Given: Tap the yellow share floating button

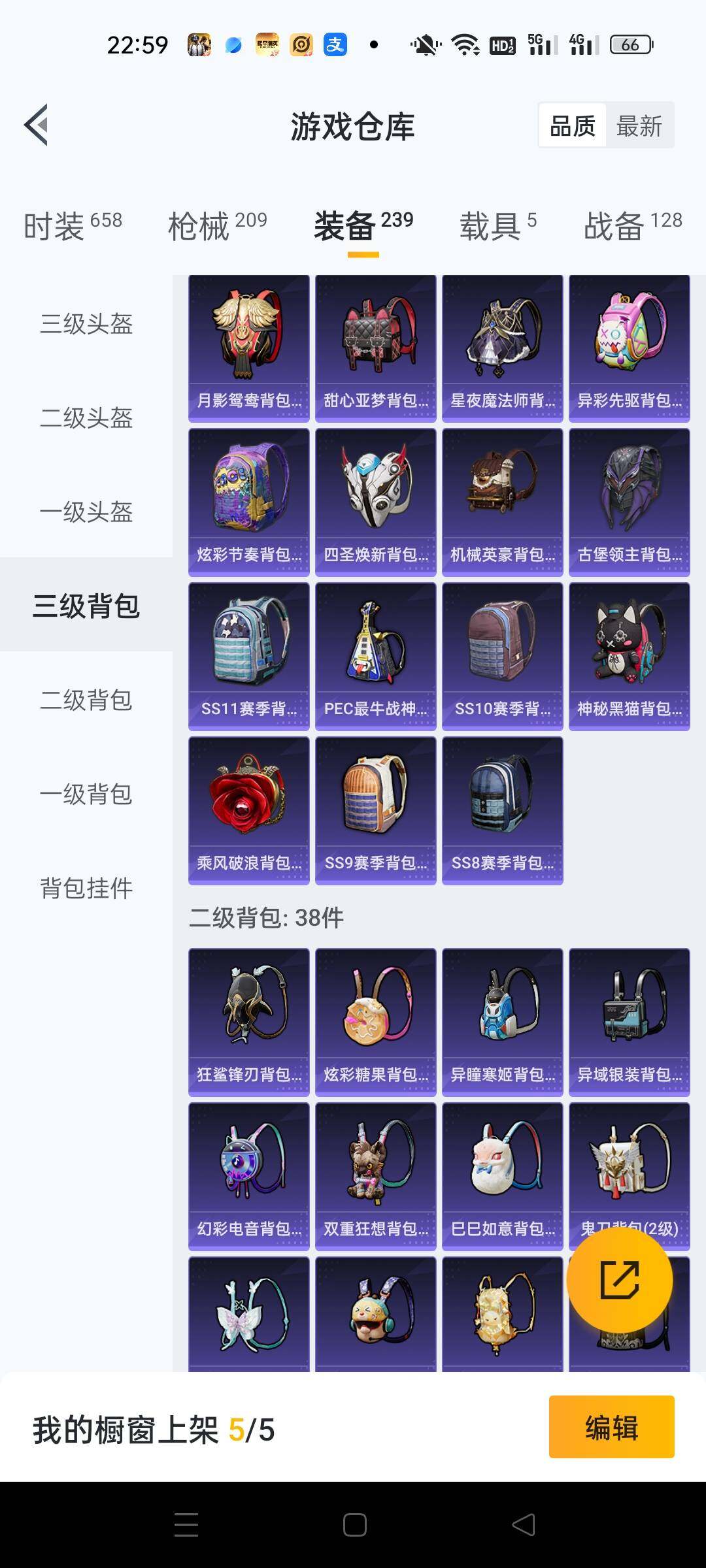Looking at the screenshot, I should point(619,1280).
